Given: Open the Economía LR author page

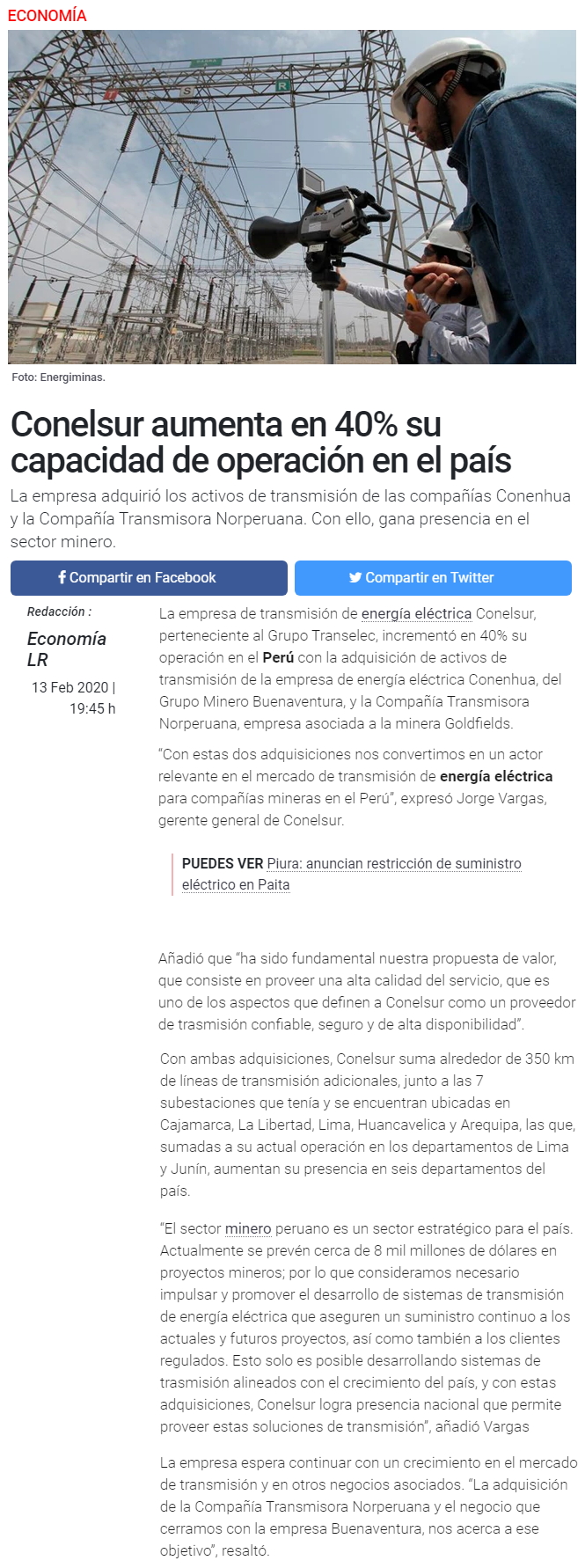Looking at the screenshot, I should pyautogui.click(x=66, y=648).
